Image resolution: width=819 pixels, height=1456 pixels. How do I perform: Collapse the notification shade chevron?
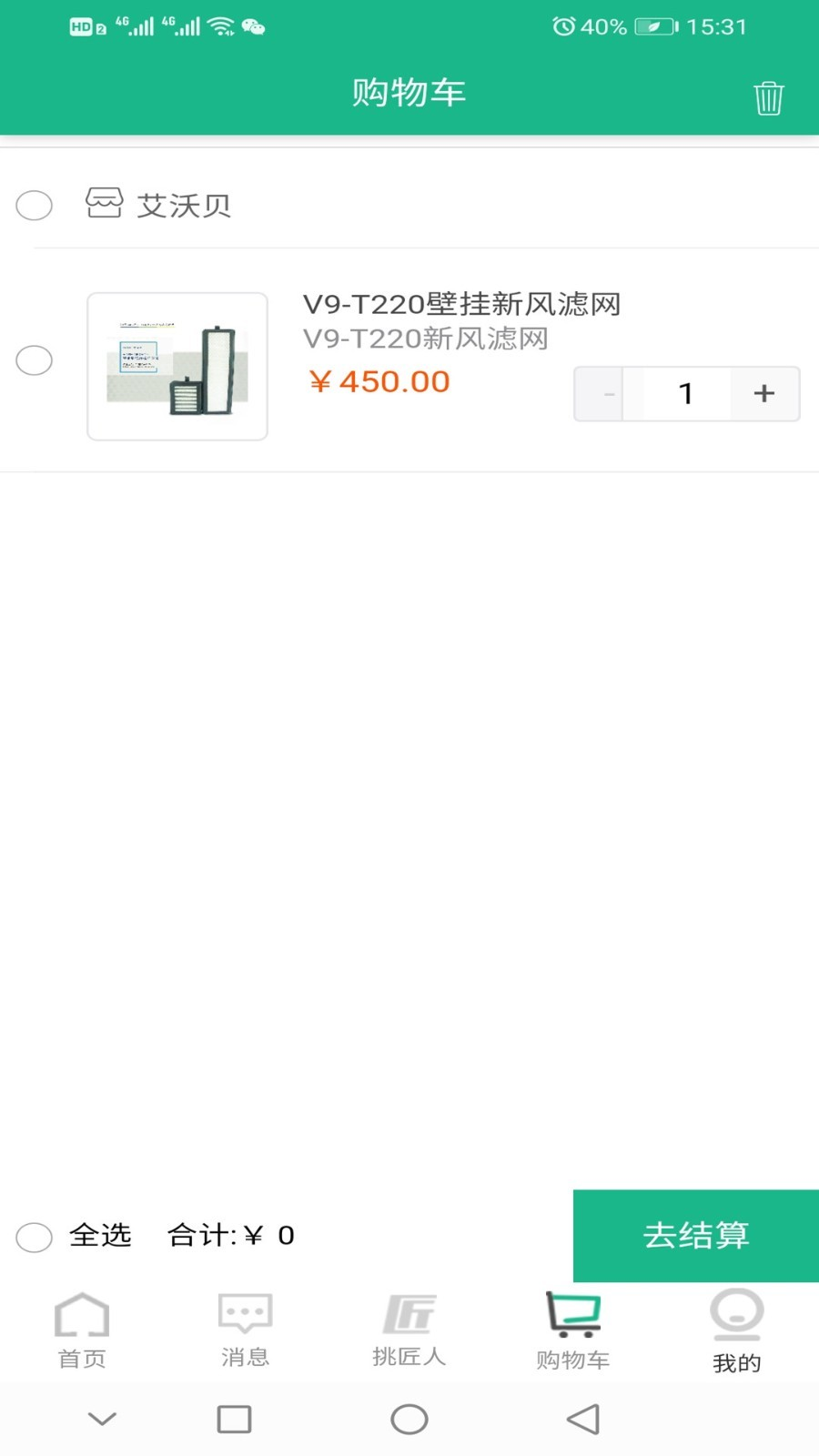pos(102,1418)
